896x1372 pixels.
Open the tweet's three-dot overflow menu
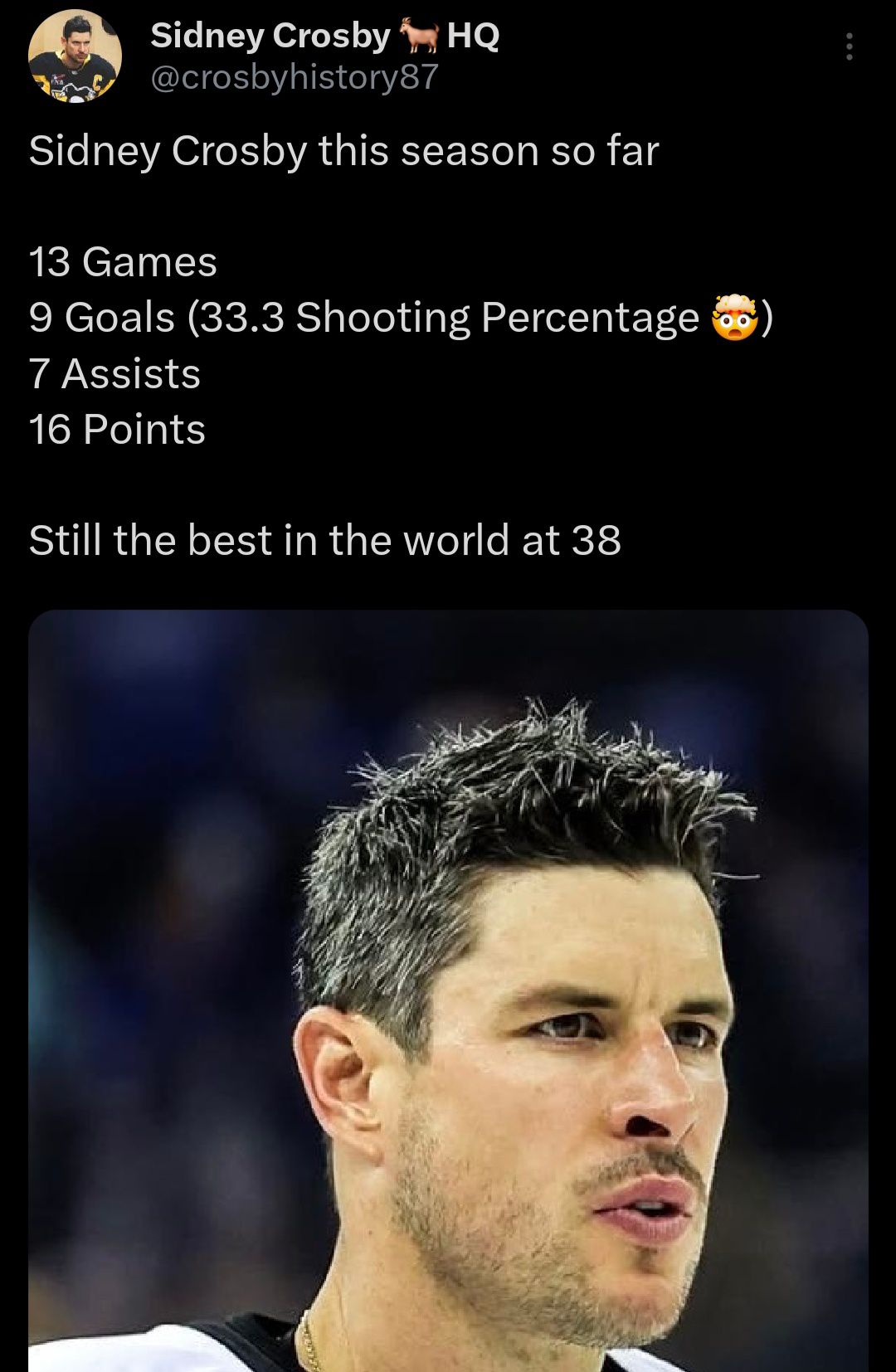click(x=849, y=47)
